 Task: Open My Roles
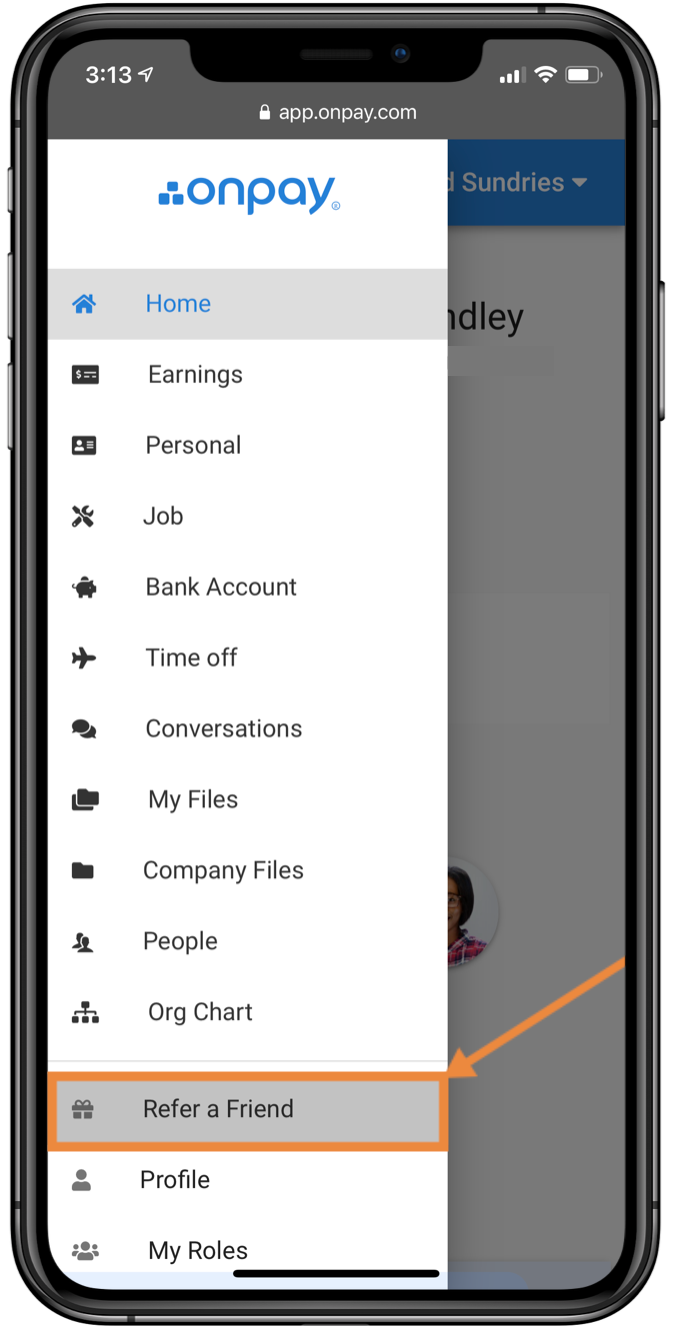coord(198,1250)
